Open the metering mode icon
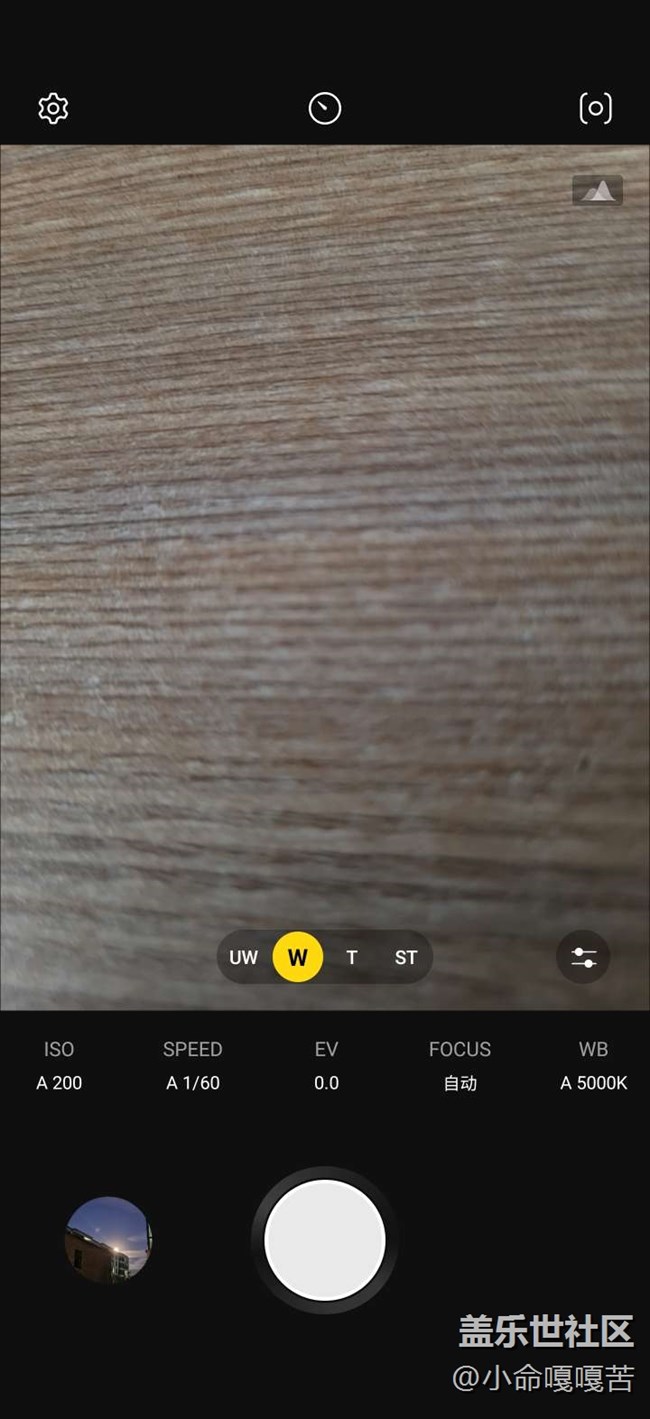This screenshot has width=650, height=1419. [595, 108]
